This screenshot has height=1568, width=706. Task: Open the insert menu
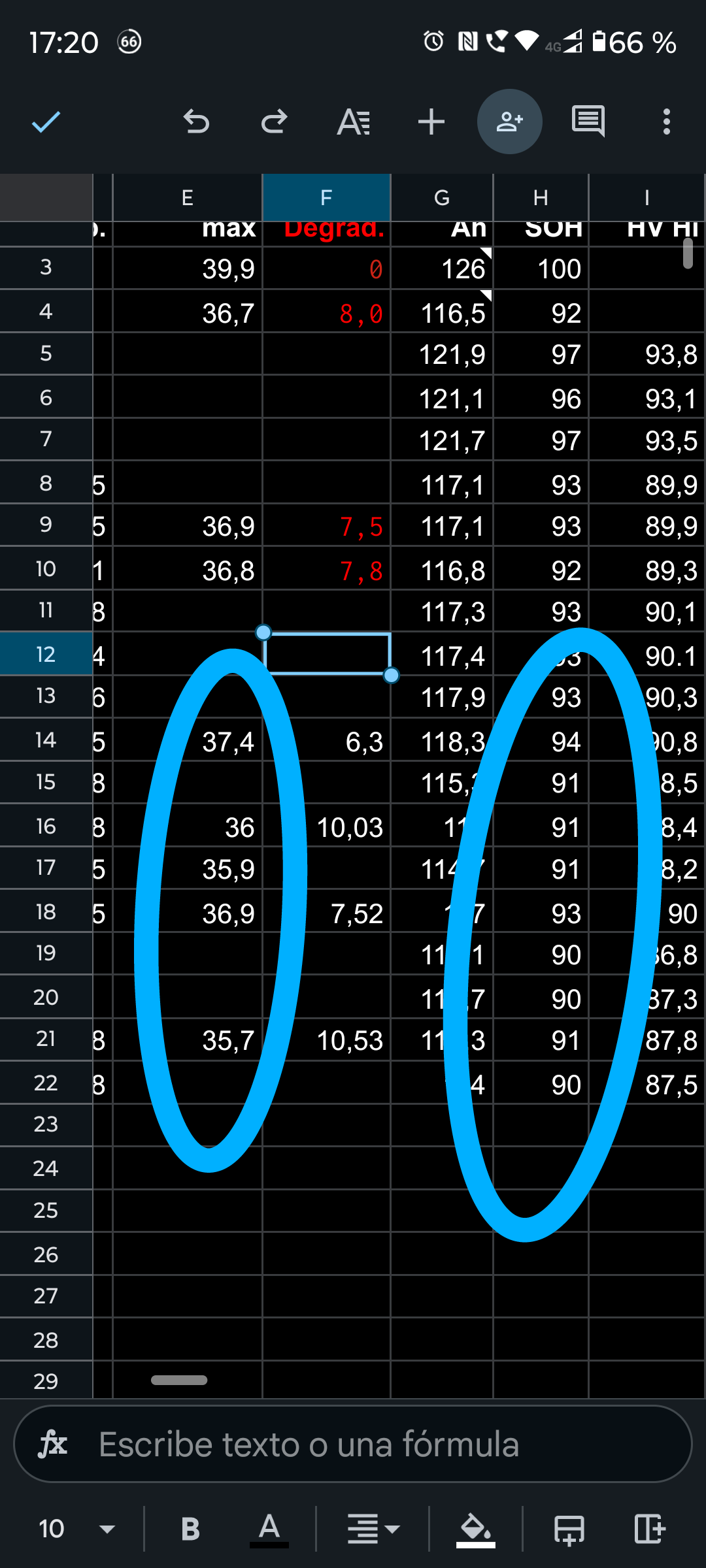(431, 122)
